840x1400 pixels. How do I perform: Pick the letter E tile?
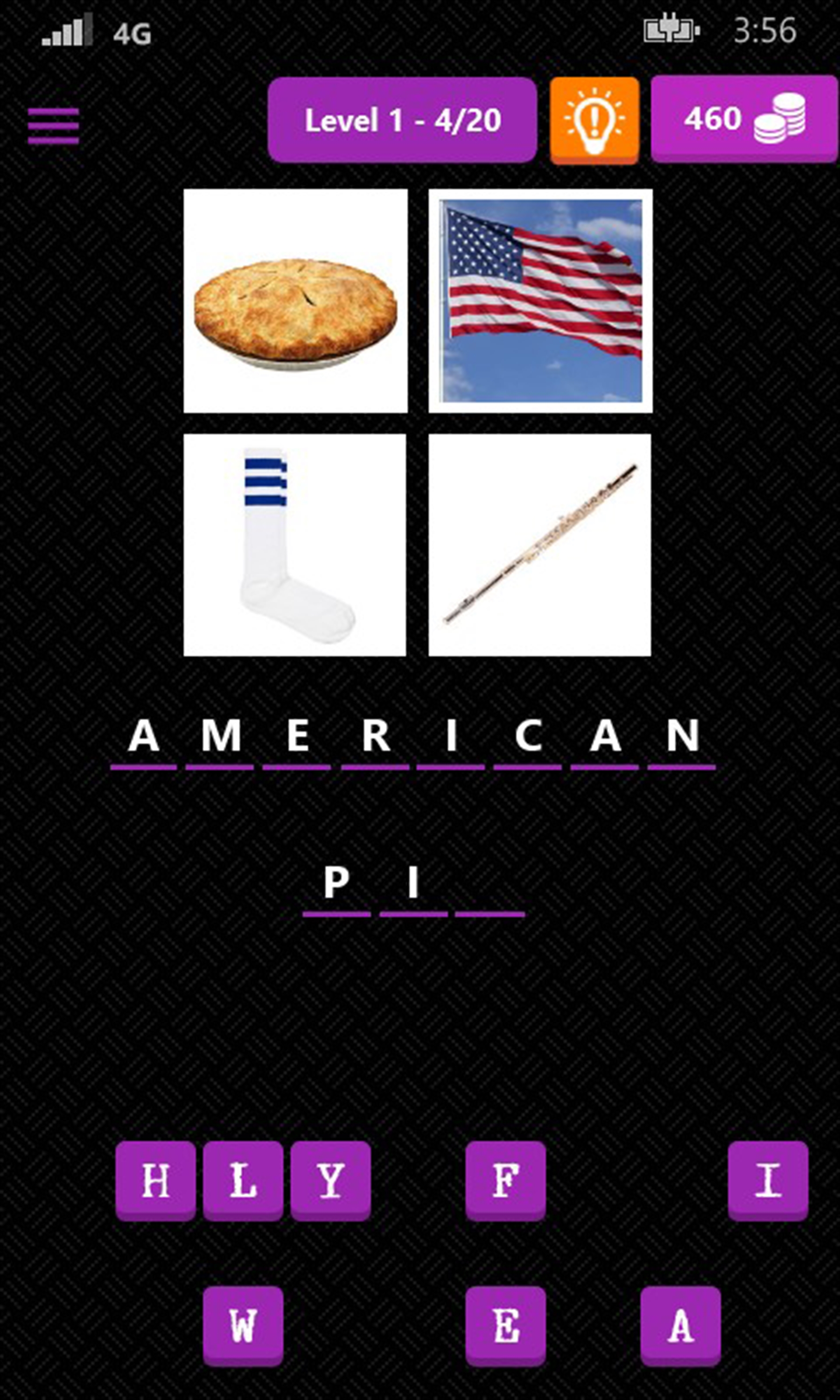coord(505,1325)
